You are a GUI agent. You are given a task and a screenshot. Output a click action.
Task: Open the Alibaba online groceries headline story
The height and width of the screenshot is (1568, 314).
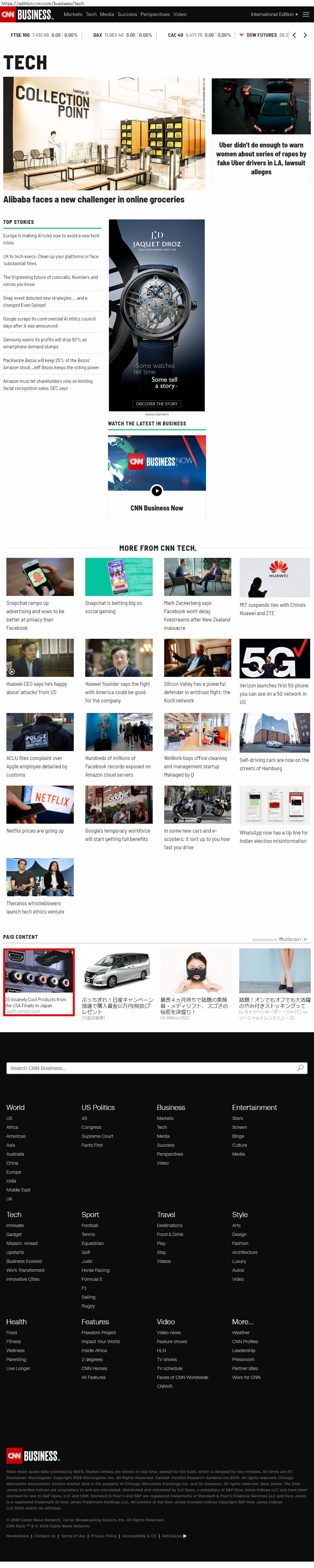click(94, 200)
